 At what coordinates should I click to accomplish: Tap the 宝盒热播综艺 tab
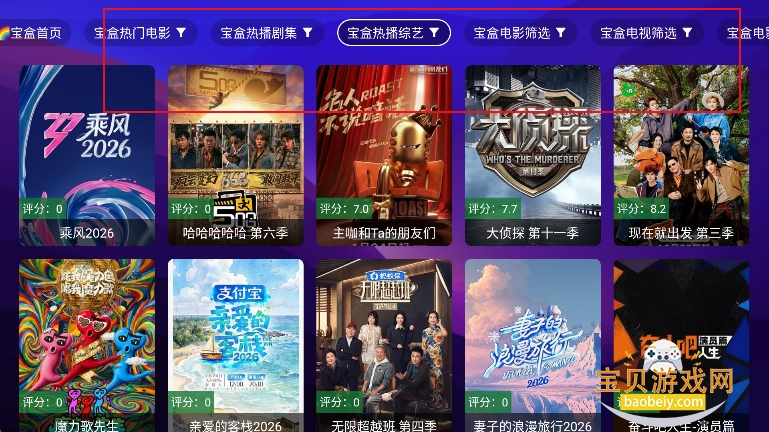tap(393, 33)
